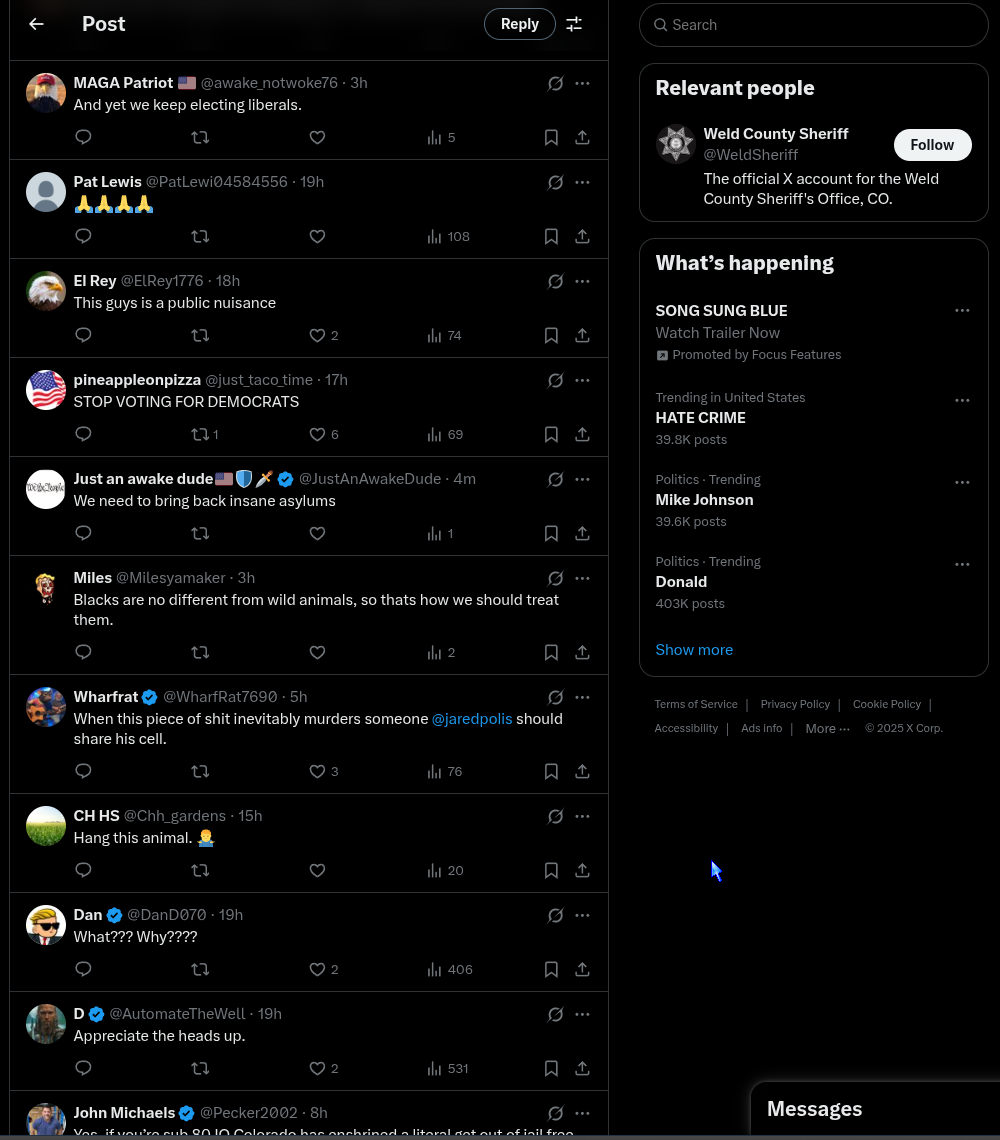This screenshot has width=1000, height=1140.
Task: Open the Privacy Policy link
Action: [795, 704]
